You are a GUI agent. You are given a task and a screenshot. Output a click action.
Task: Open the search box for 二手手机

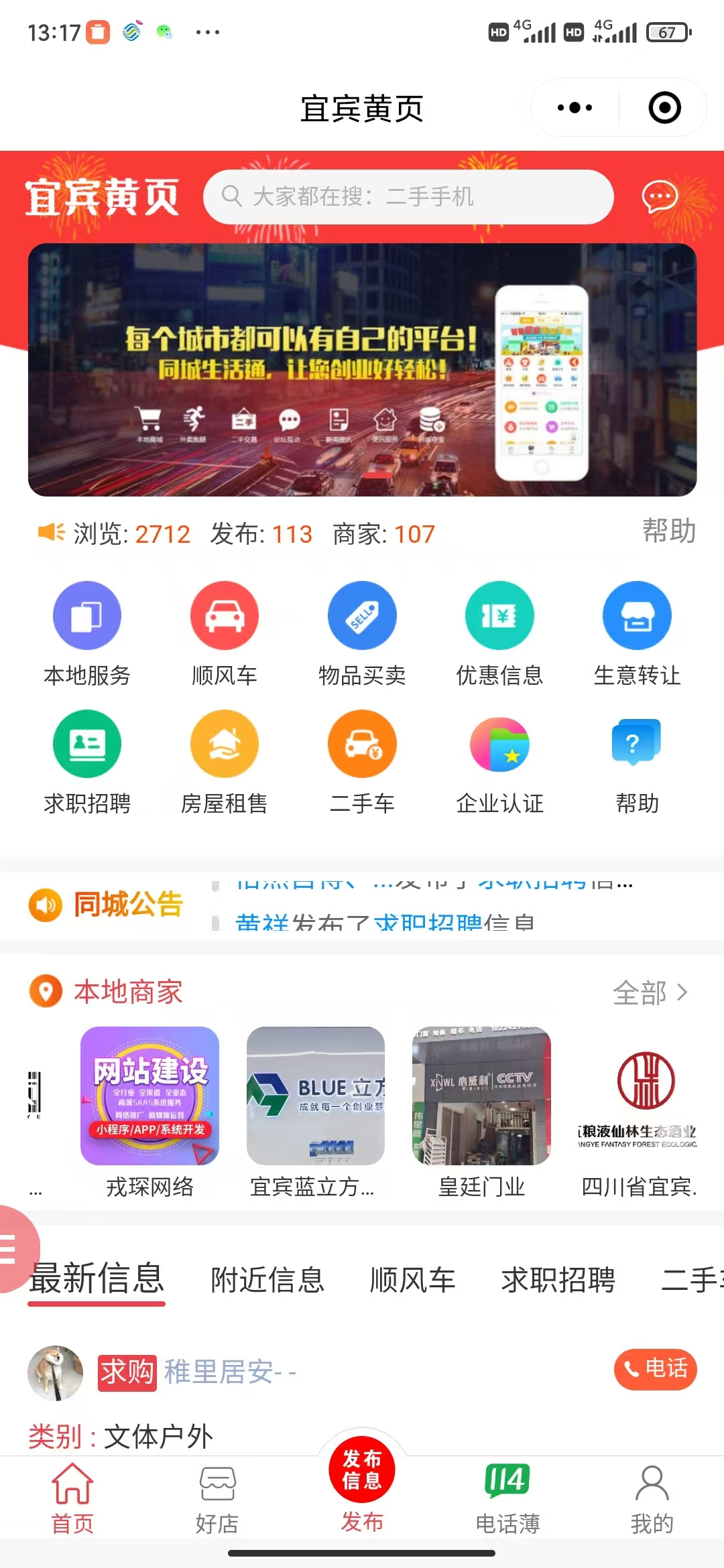pyautogui.click(x=408, y=197)
